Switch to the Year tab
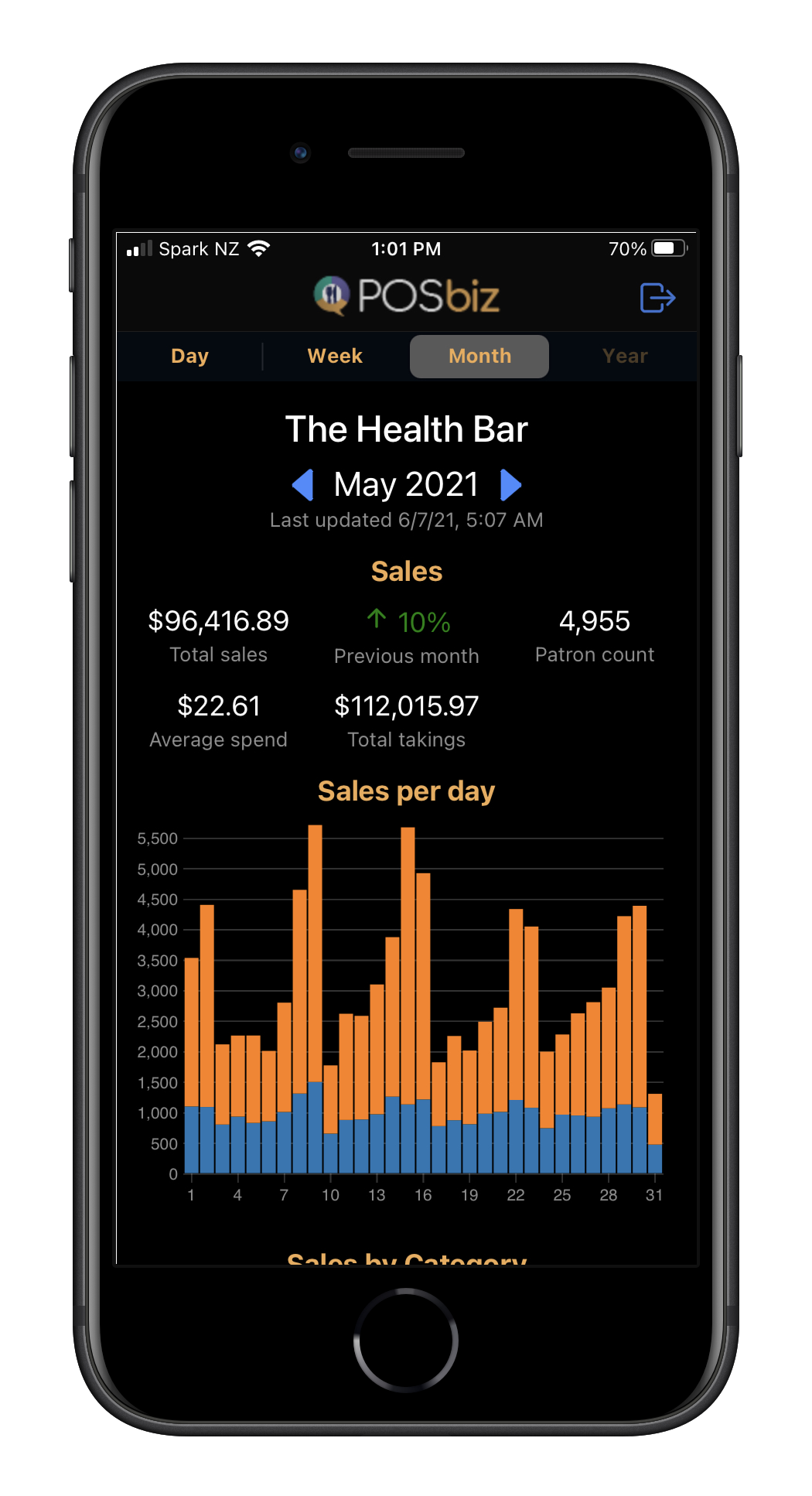Viewport: 812px width, 1496px height. point(625,357)
